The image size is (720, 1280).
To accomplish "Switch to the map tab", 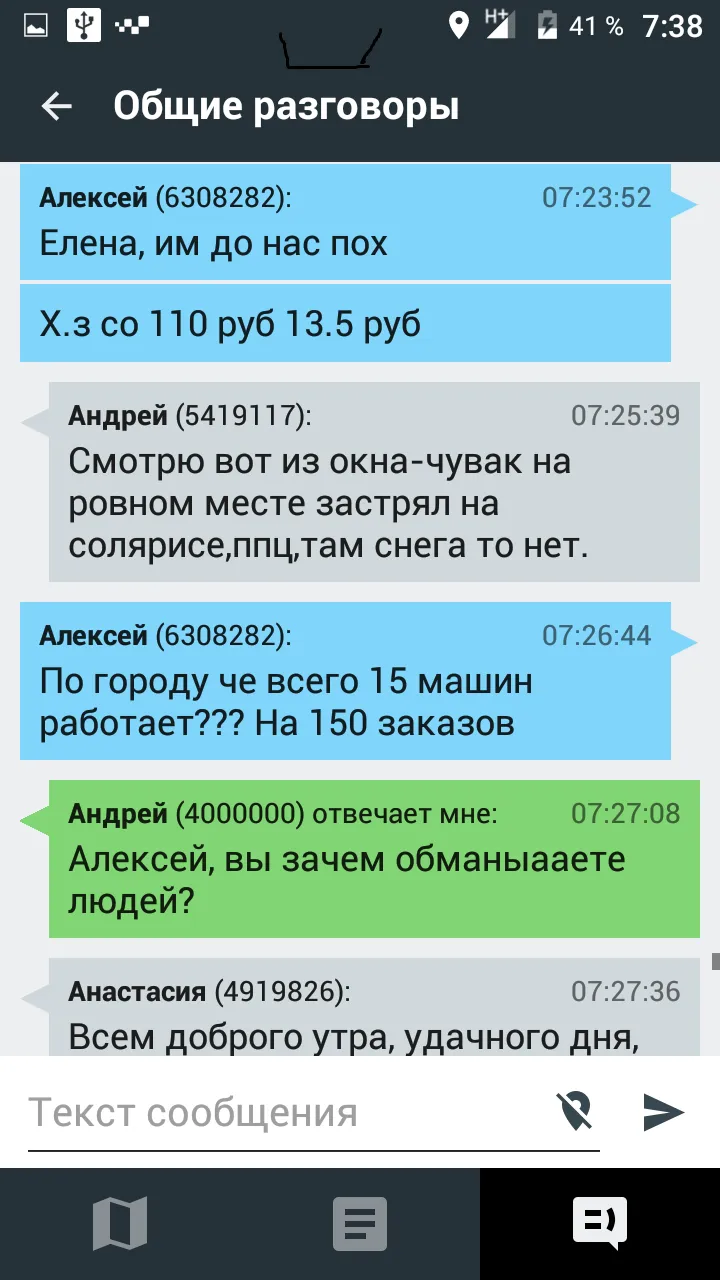I will point(120,1223).
